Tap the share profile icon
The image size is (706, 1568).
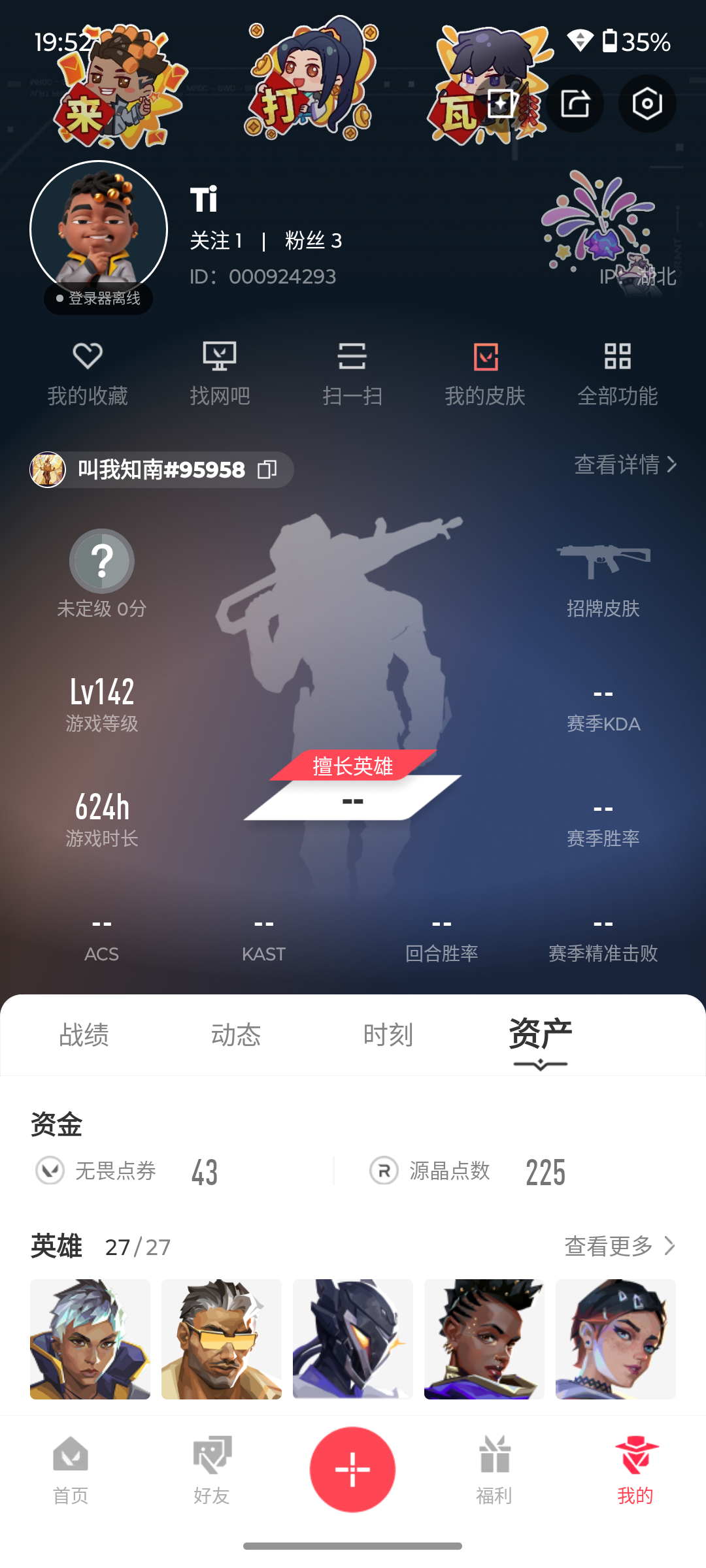pyautogui.click(x=575, y=104)
